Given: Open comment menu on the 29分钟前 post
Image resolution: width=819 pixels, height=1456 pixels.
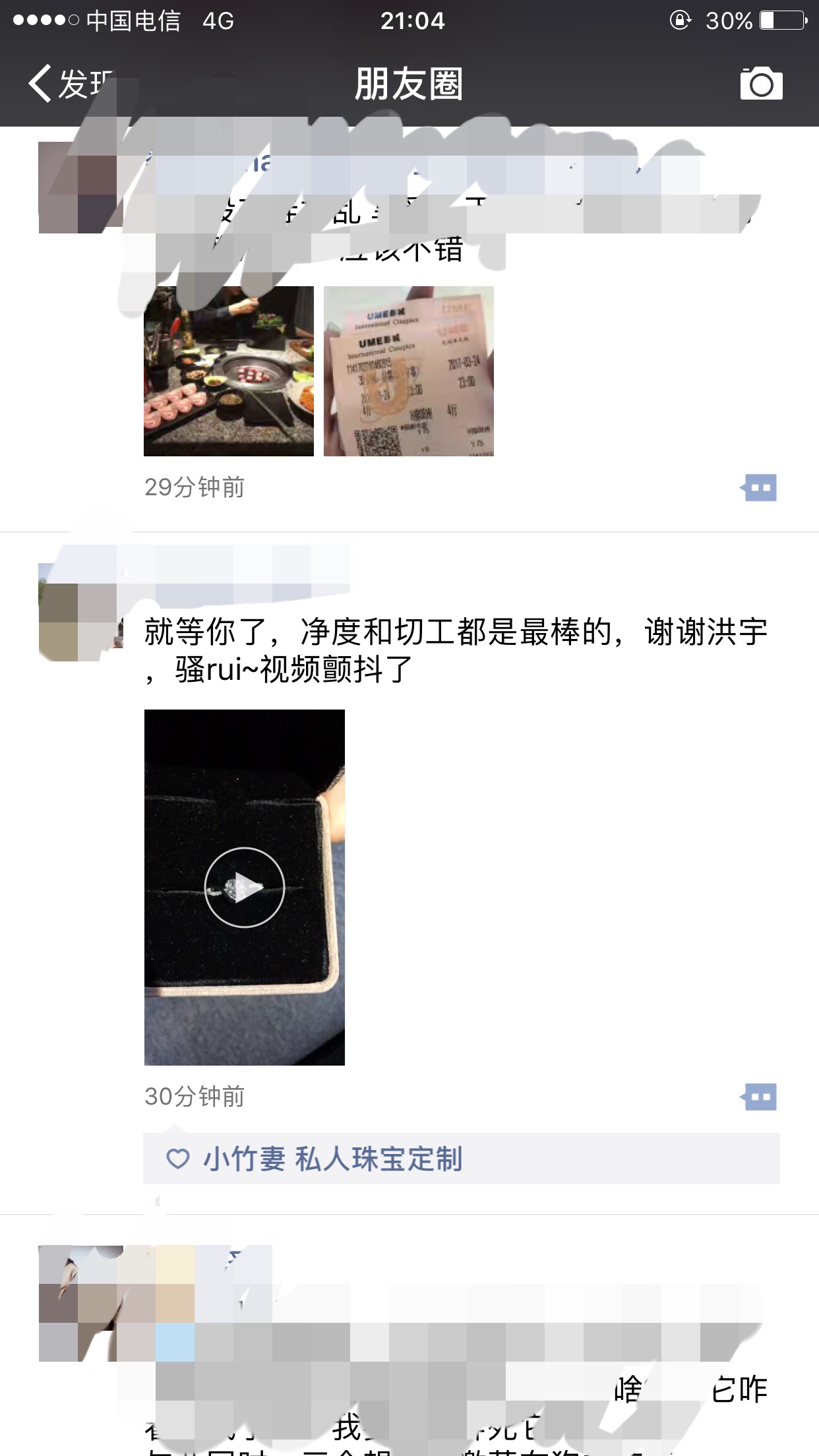Looking at the screenshot, I should [x=758, y=488].
